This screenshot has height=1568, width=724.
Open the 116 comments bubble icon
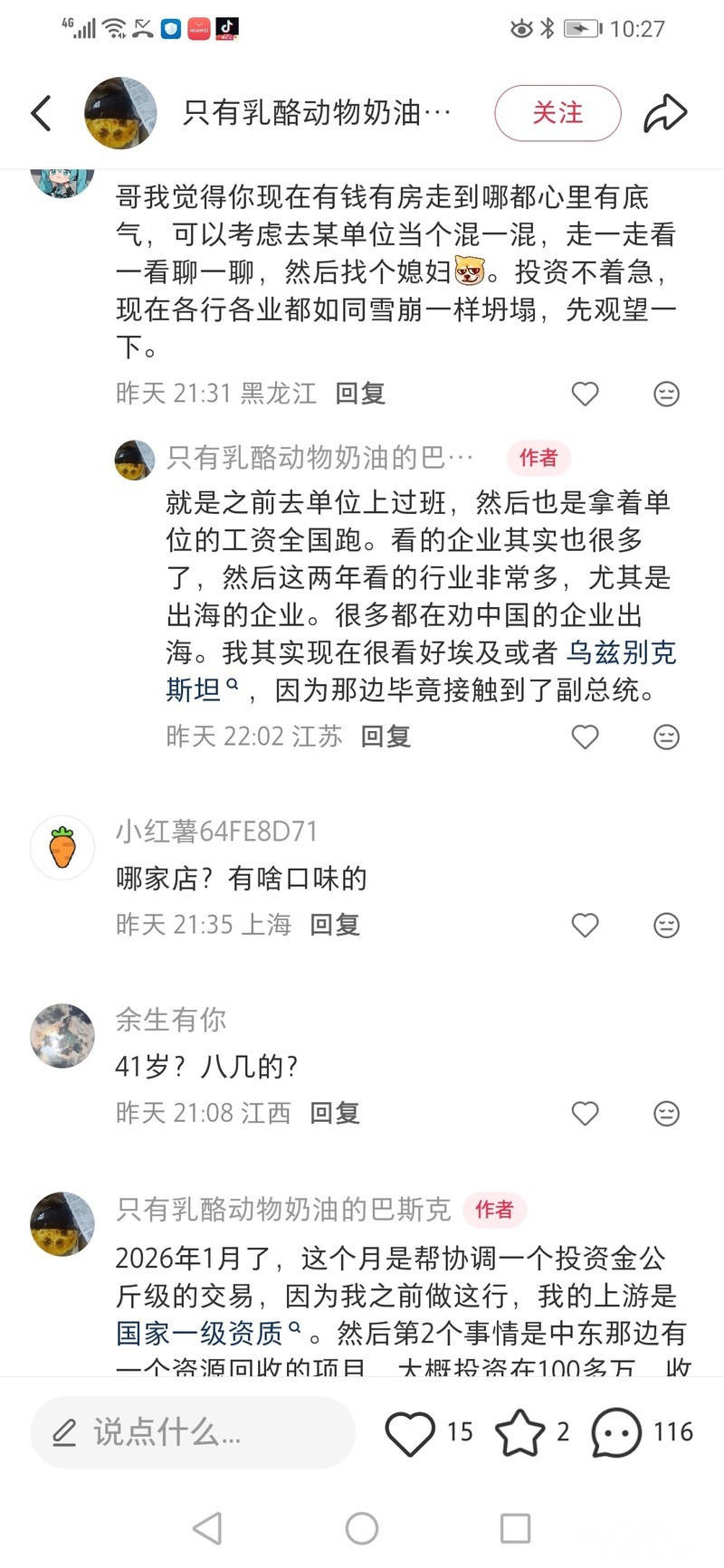(616, 1433)
